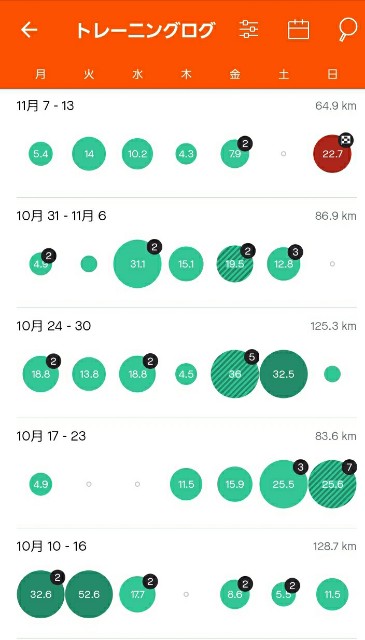Open the striped 19.5 km activity bubble
This screenshot has height=640, width=365.
pos(235,264)
